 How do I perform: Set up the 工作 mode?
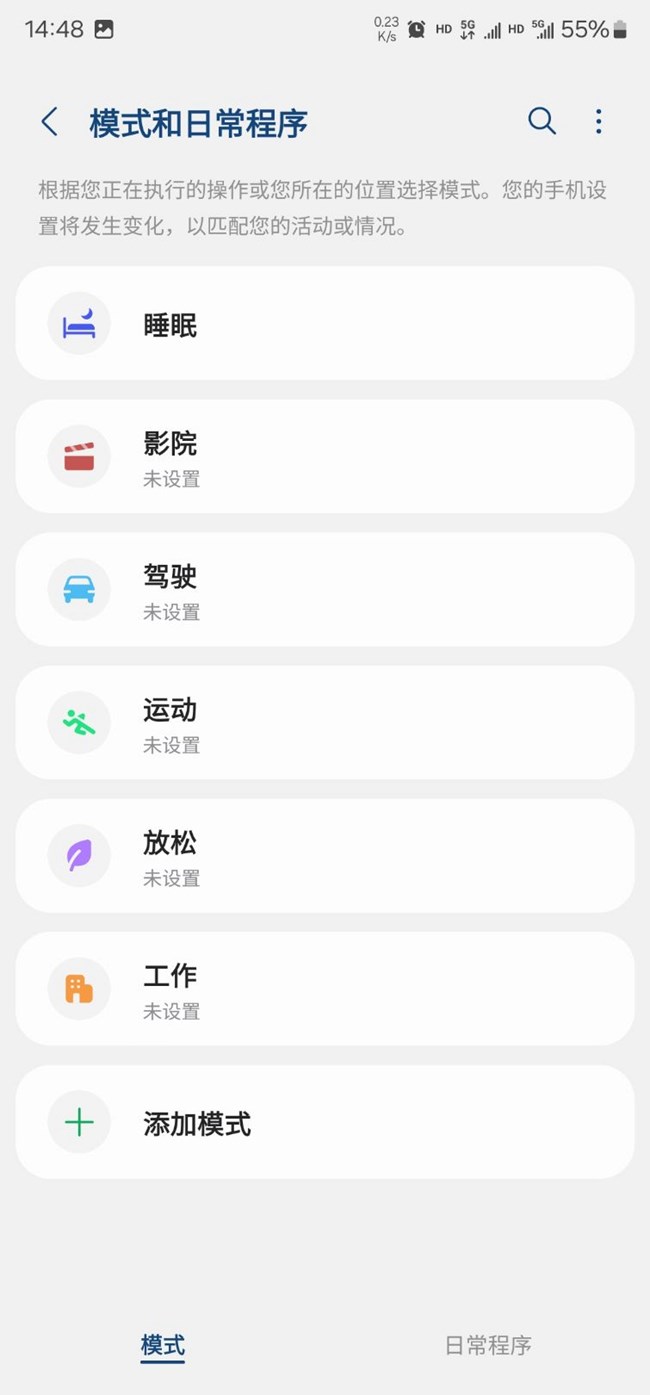[x=324, y=989]
